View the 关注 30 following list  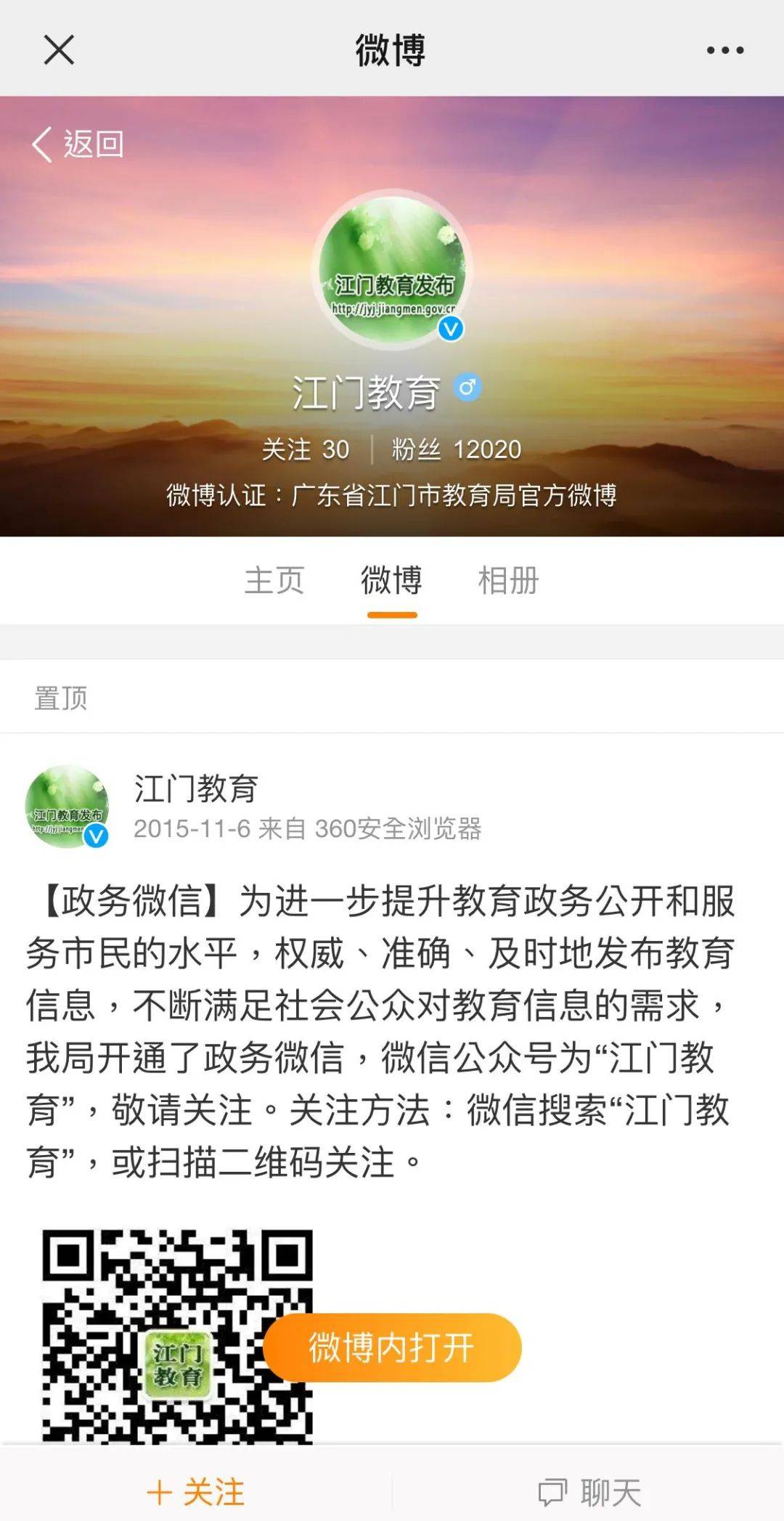click(306, 449)
